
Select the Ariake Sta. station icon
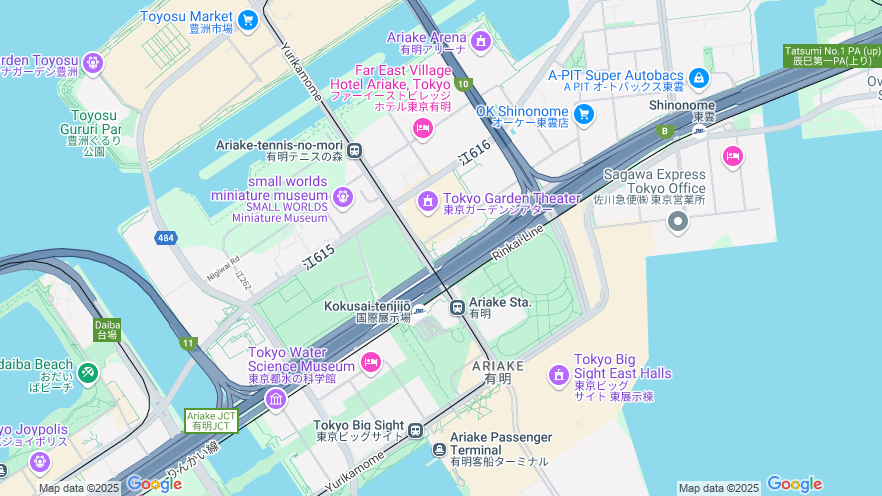coord(457,307)
